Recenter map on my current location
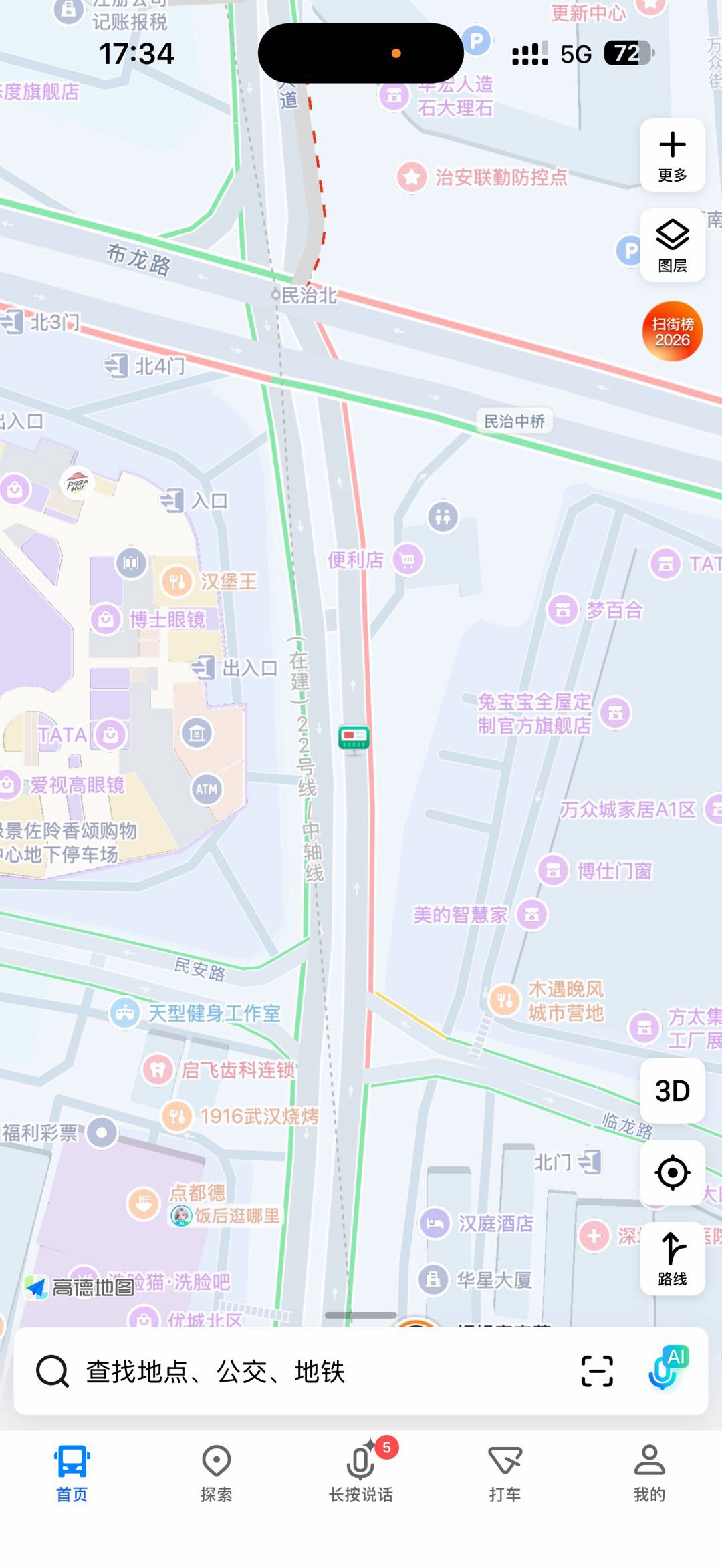Image resolution: width=722 pixels, height=1568 pixels. pyautogui.click(x=672, y=1172)
